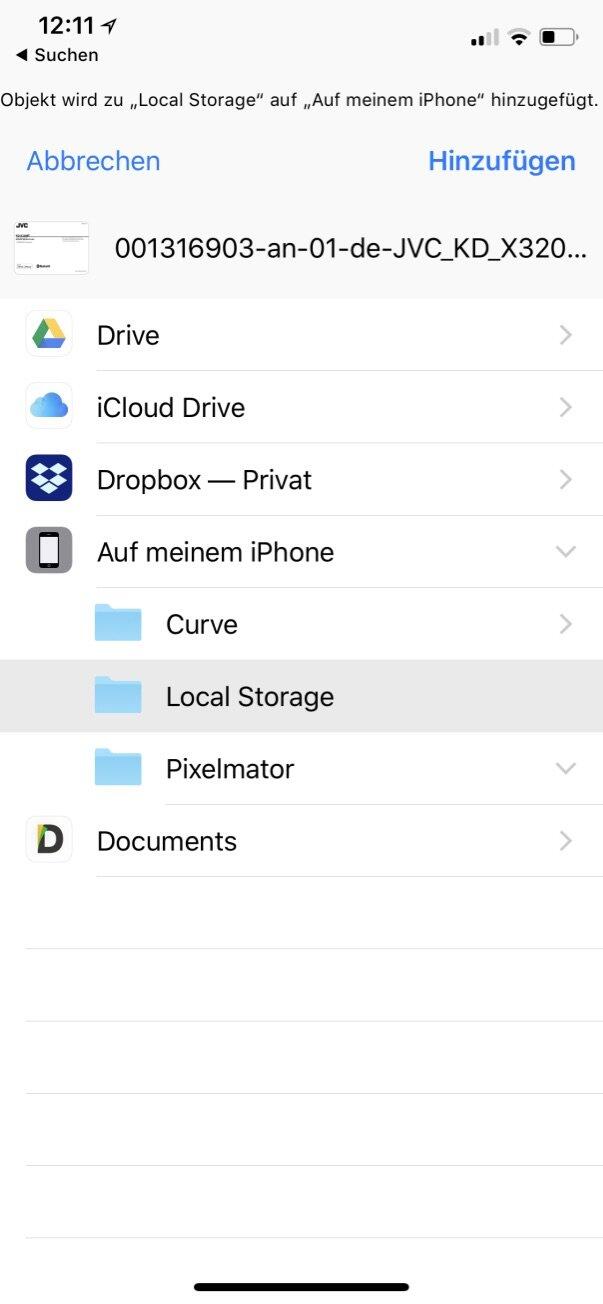Select the Local Storage folder
603x1304 pixels.
(301, 696)
